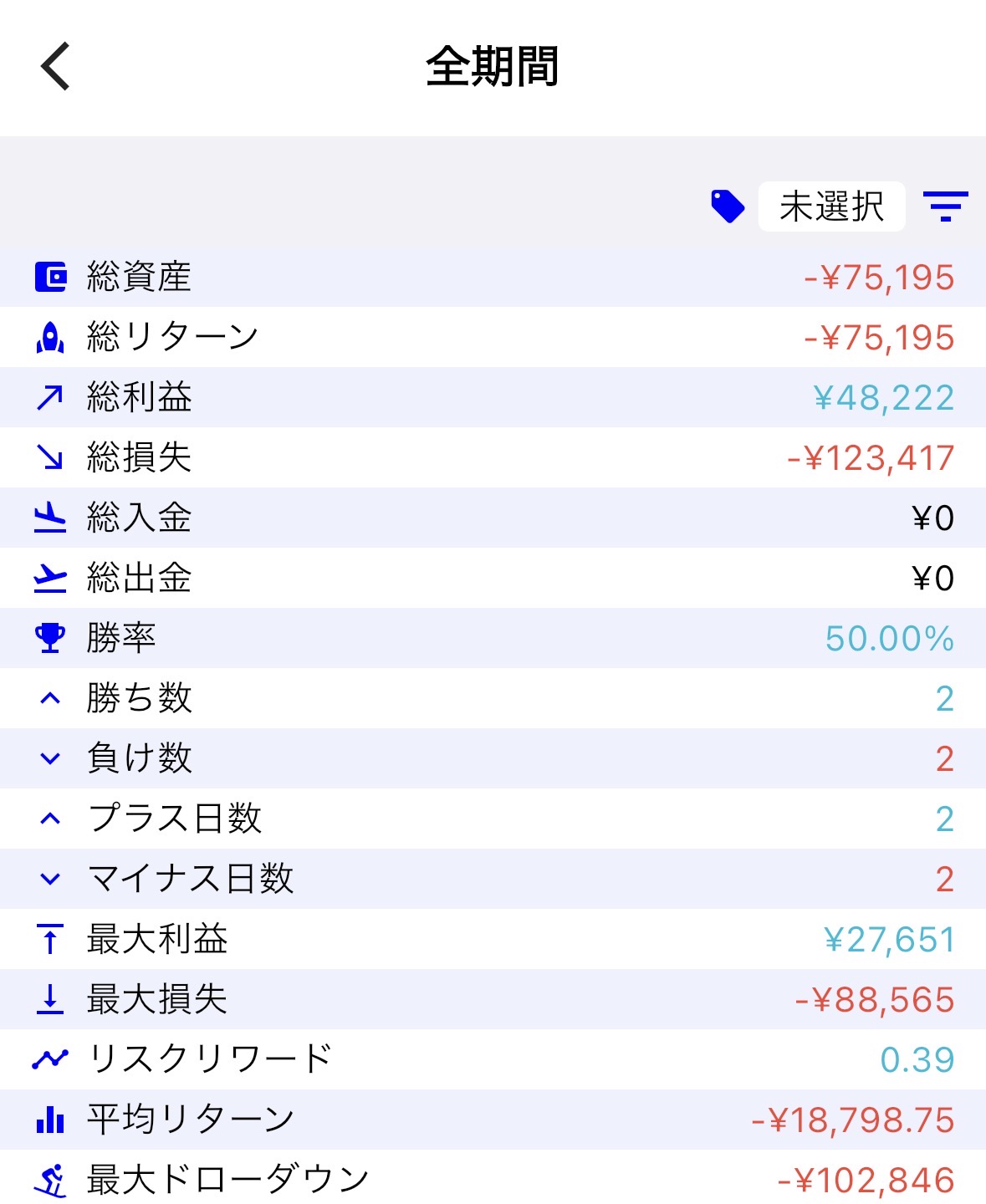Go back from the 全期間 screen

click(55, 66)
